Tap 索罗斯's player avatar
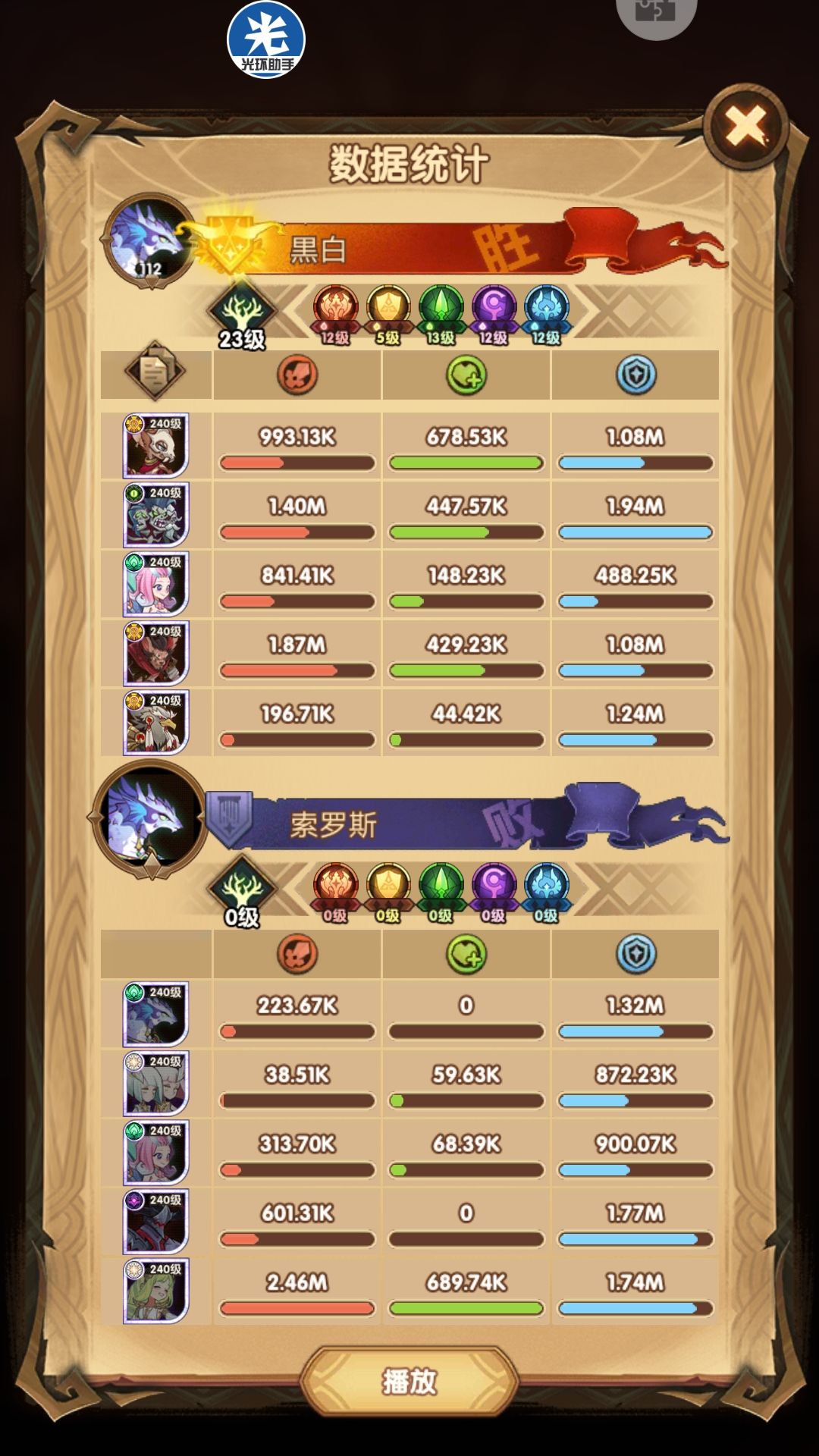 click(150, 820)
